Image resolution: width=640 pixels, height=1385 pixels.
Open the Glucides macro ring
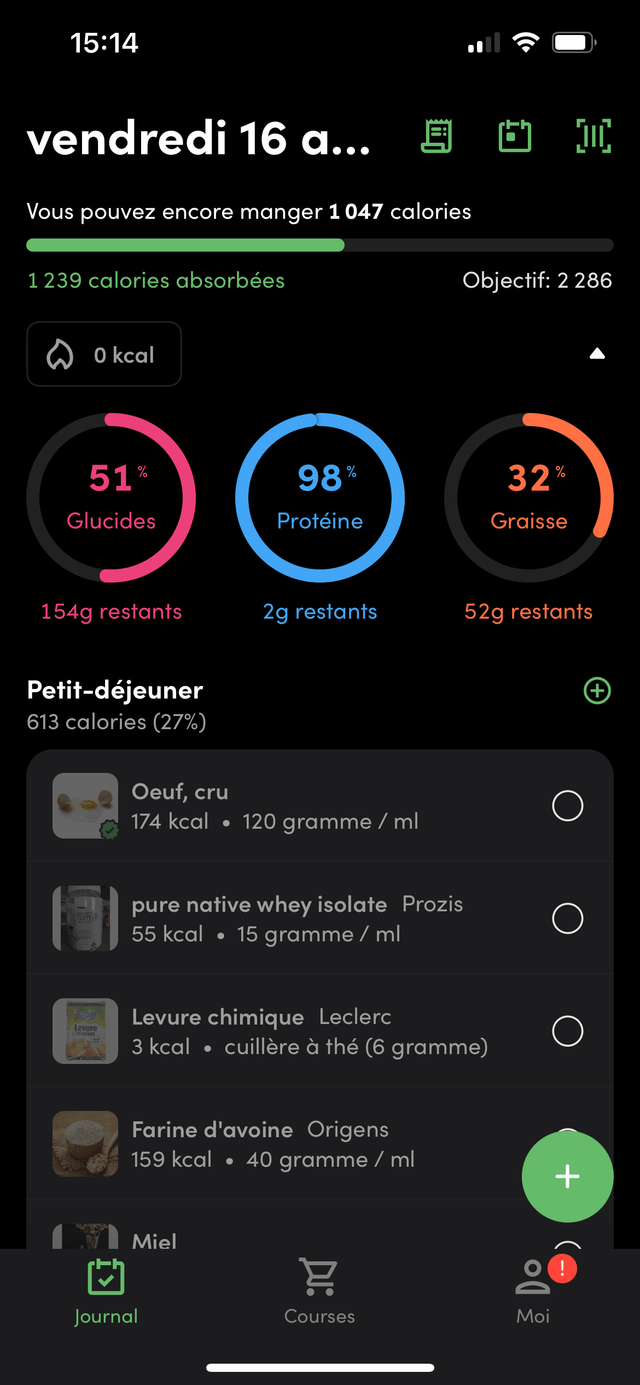pyautogui.click(x=111, y=498)
